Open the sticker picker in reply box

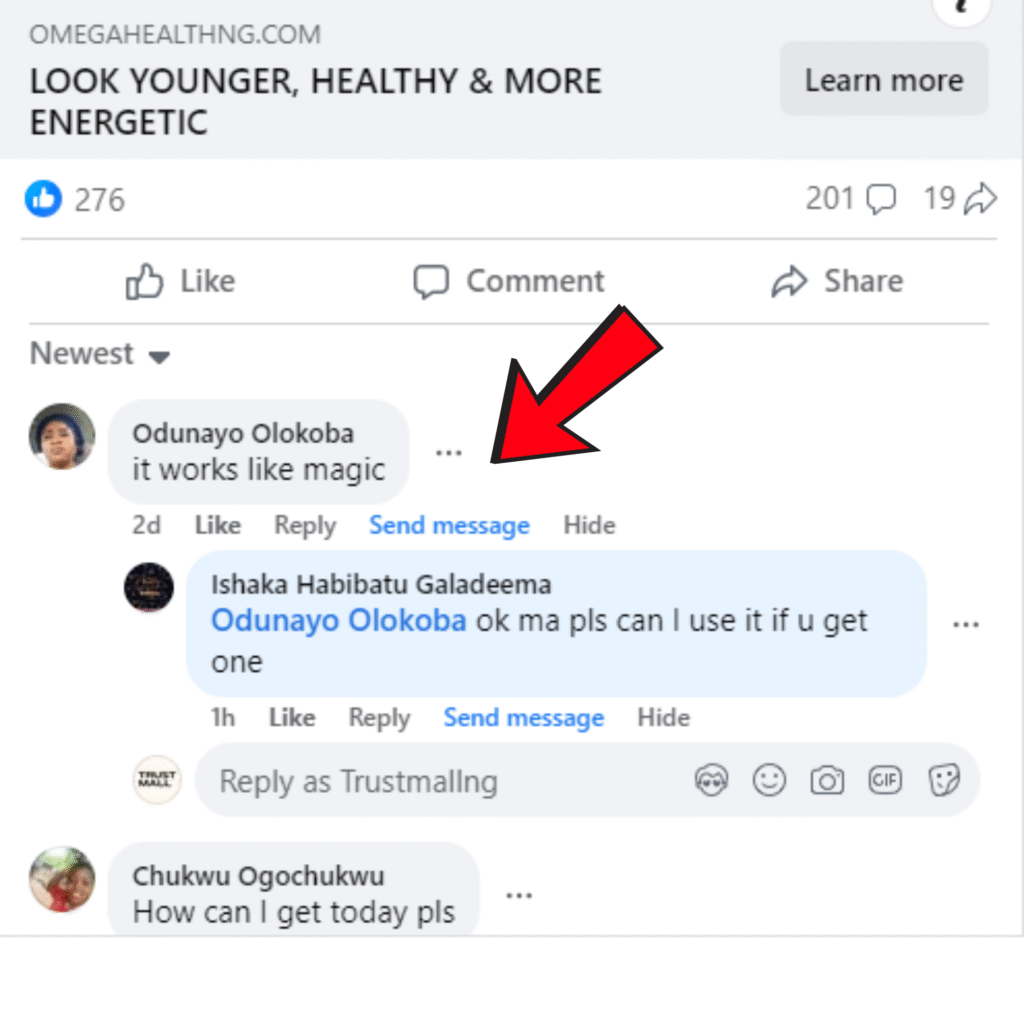944,780
